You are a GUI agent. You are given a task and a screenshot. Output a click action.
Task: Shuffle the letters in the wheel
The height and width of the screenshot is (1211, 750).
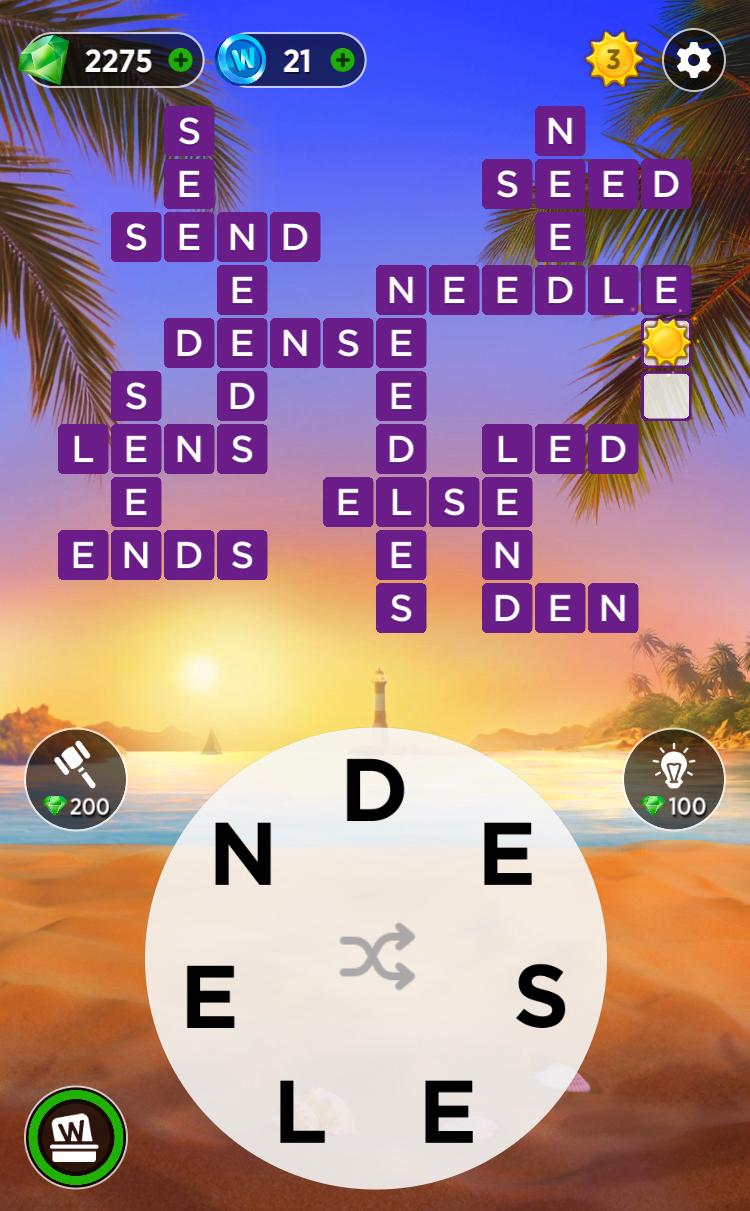376,956
